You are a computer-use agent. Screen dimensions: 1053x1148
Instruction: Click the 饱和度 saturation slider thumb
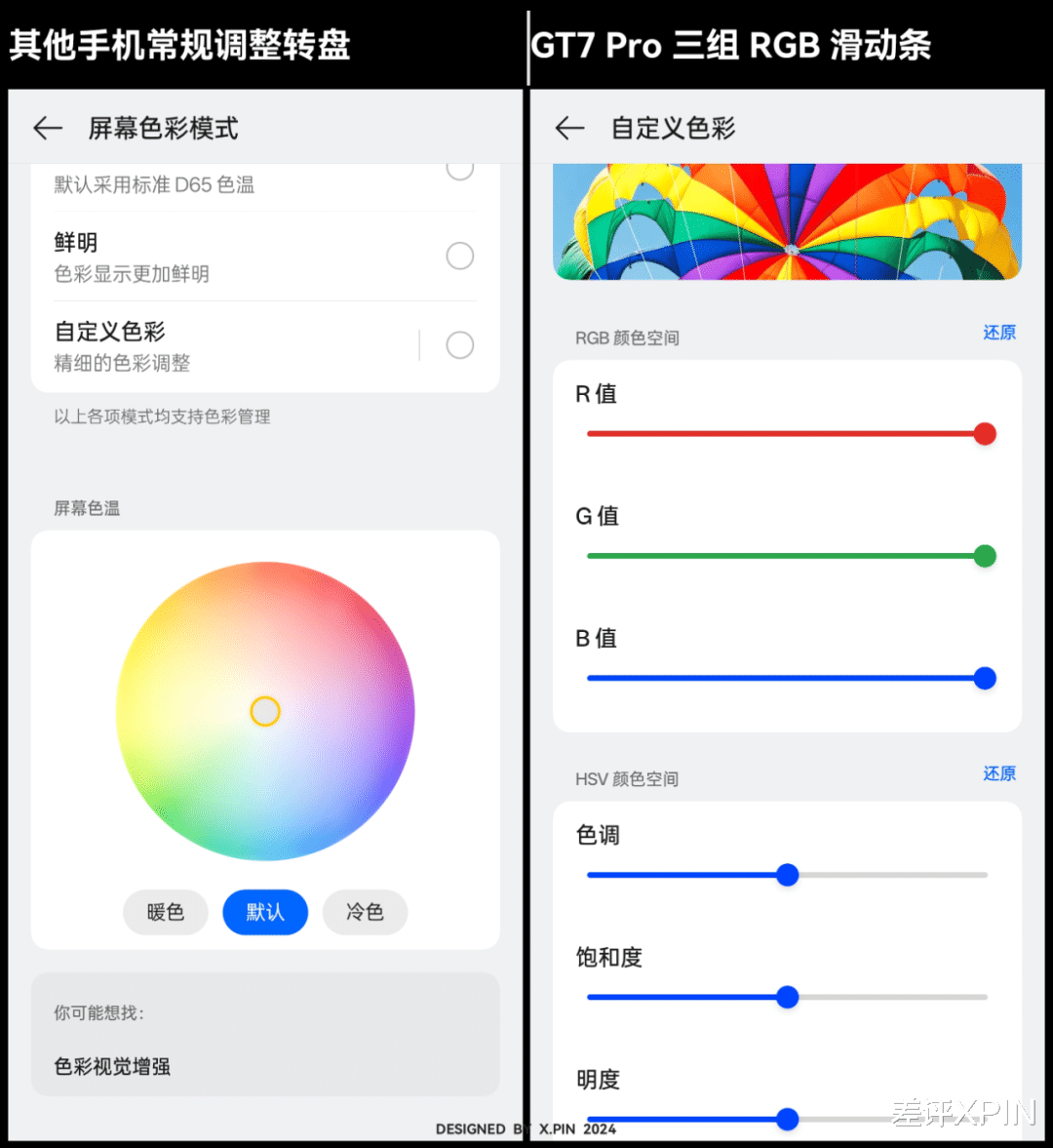coord(787,997)
